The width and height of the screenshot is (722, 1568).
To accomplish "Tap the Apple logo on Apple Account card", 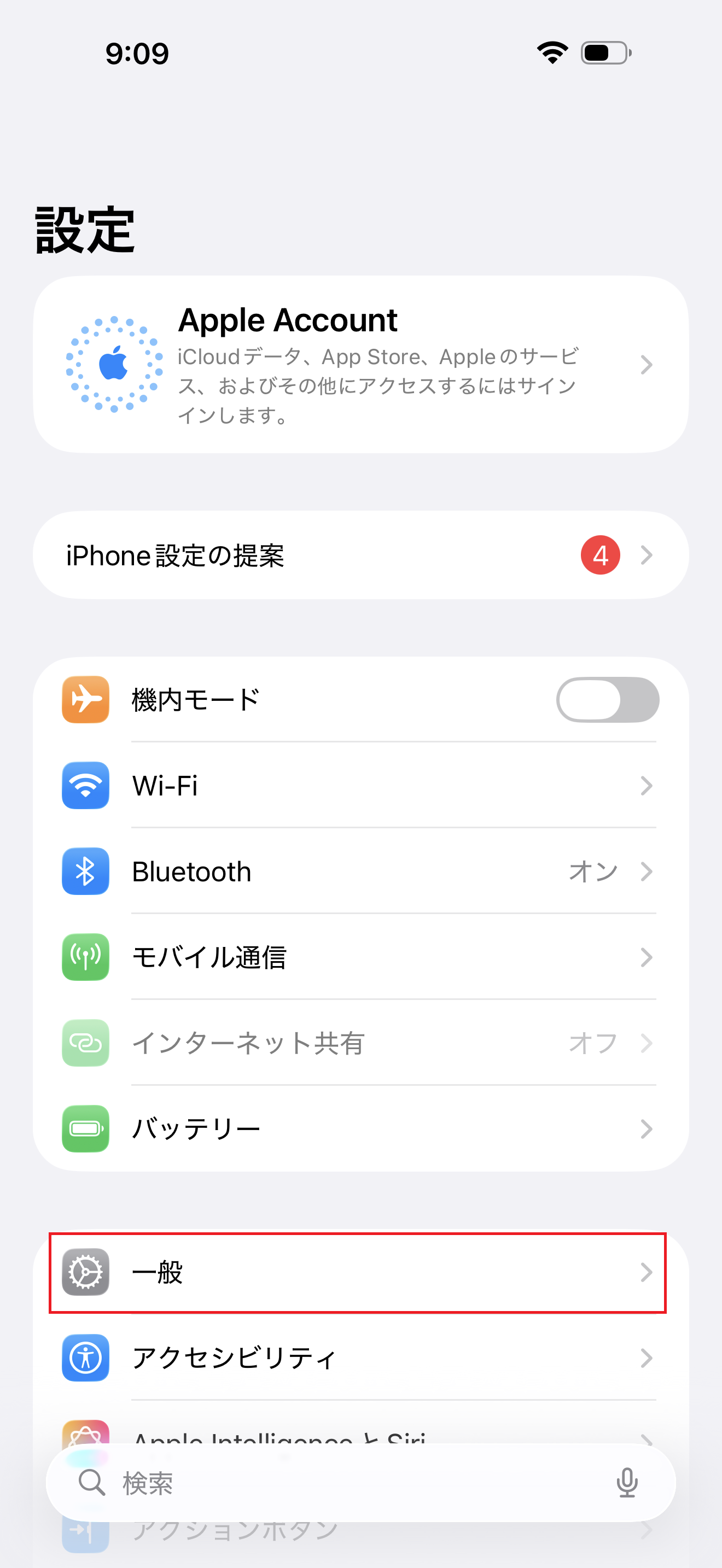I will pyautogui.click(x=113, y=364).
